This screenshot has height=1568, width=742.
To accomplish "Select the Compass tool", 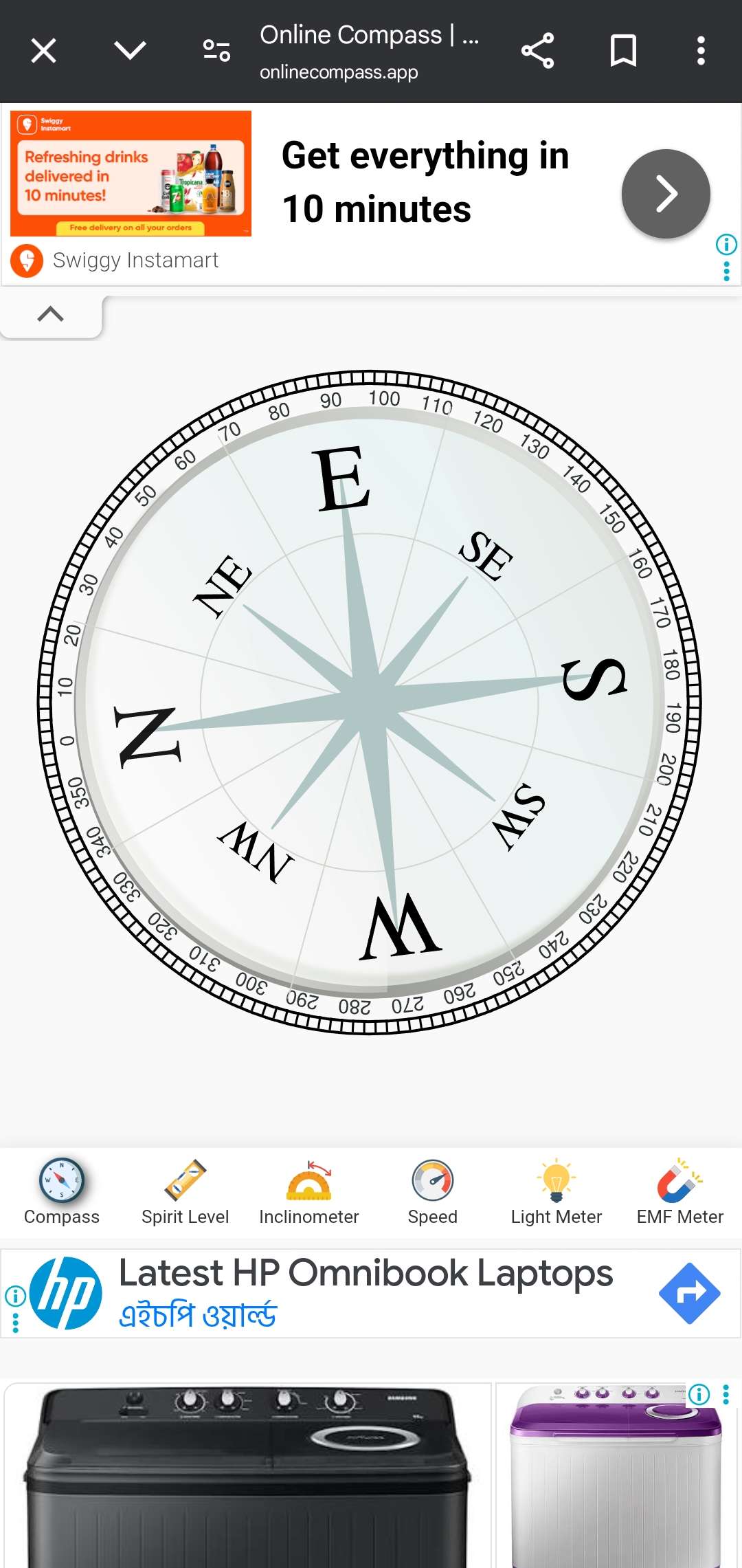I will [62, 1193].
